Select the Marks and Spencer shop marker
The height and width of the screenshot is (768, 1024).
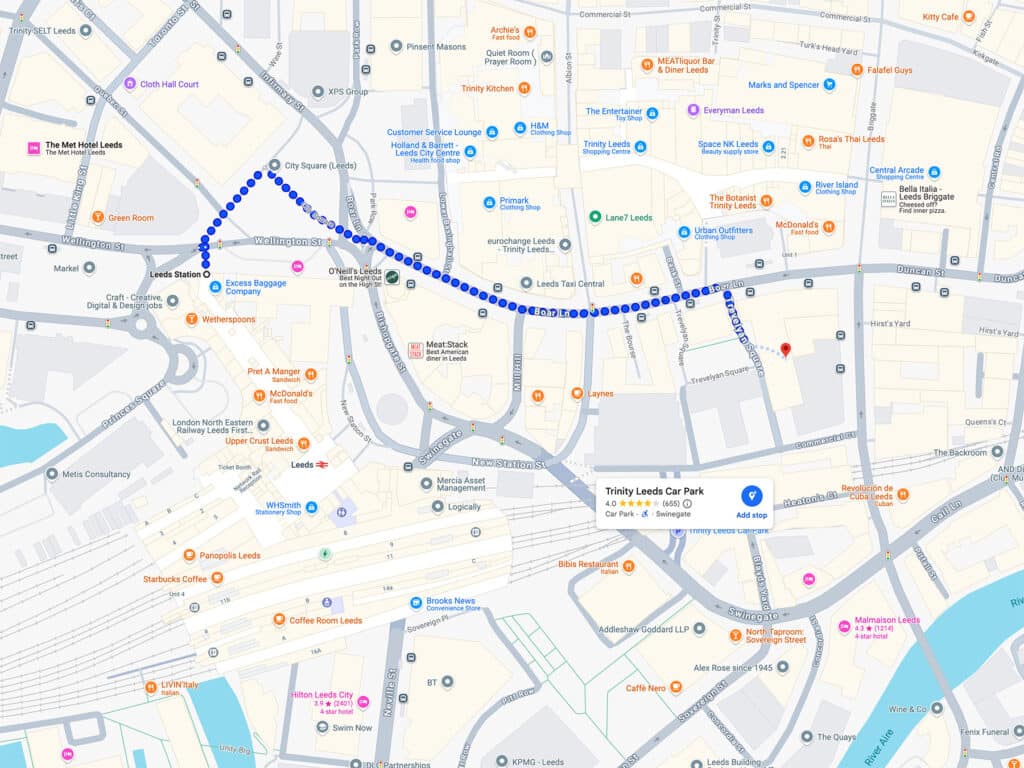[x=828, y=85]
